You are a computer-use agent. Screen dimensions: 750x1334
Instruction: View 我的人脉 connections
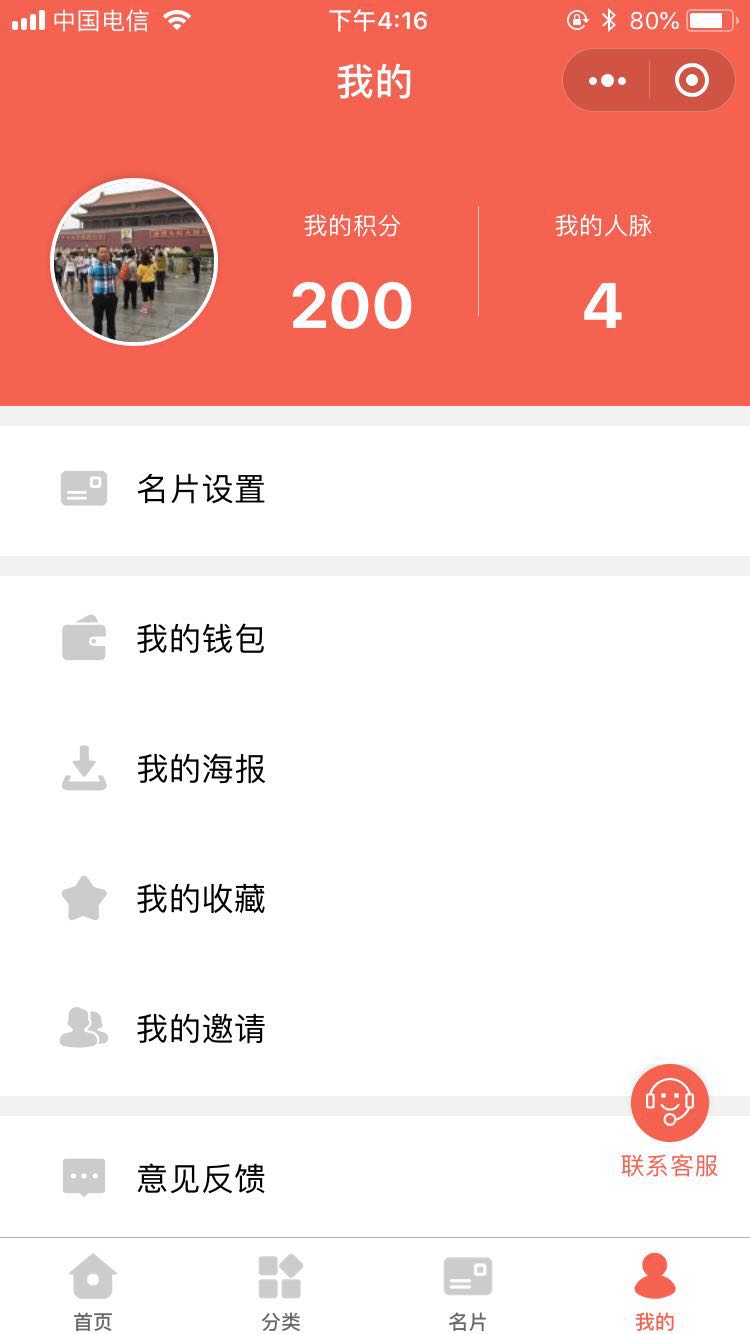point(603,272)
